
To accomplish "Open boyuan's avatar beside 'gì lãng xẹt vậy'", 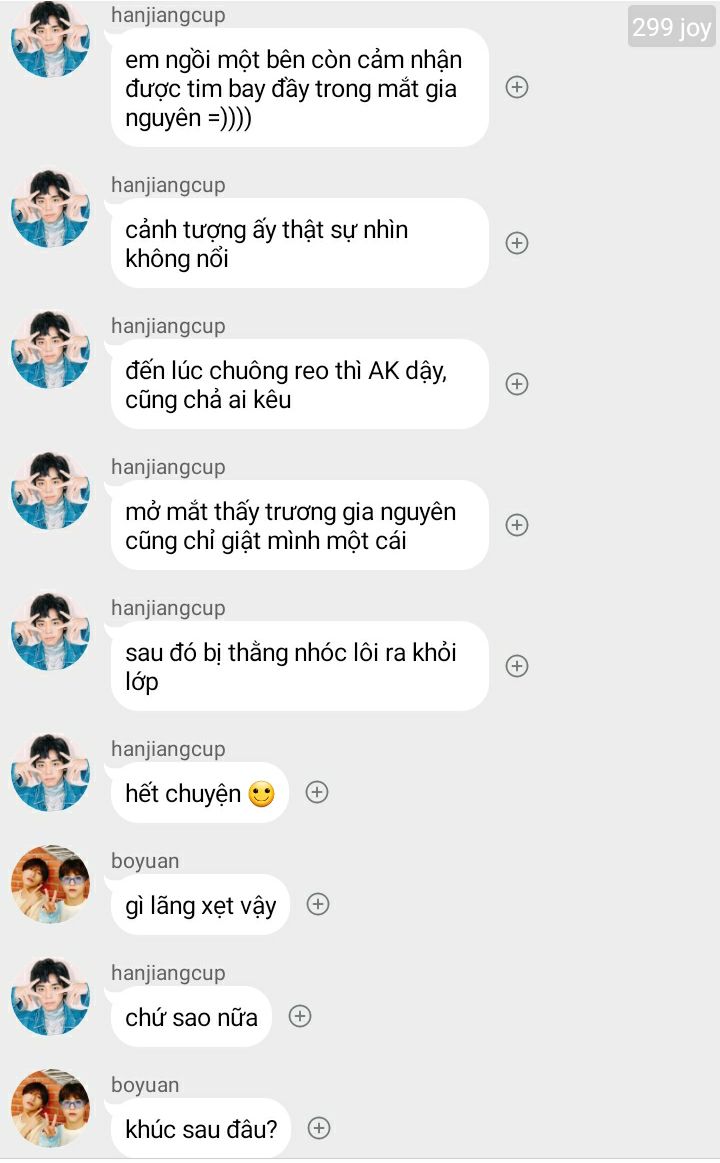I will (x=50, y=884).
